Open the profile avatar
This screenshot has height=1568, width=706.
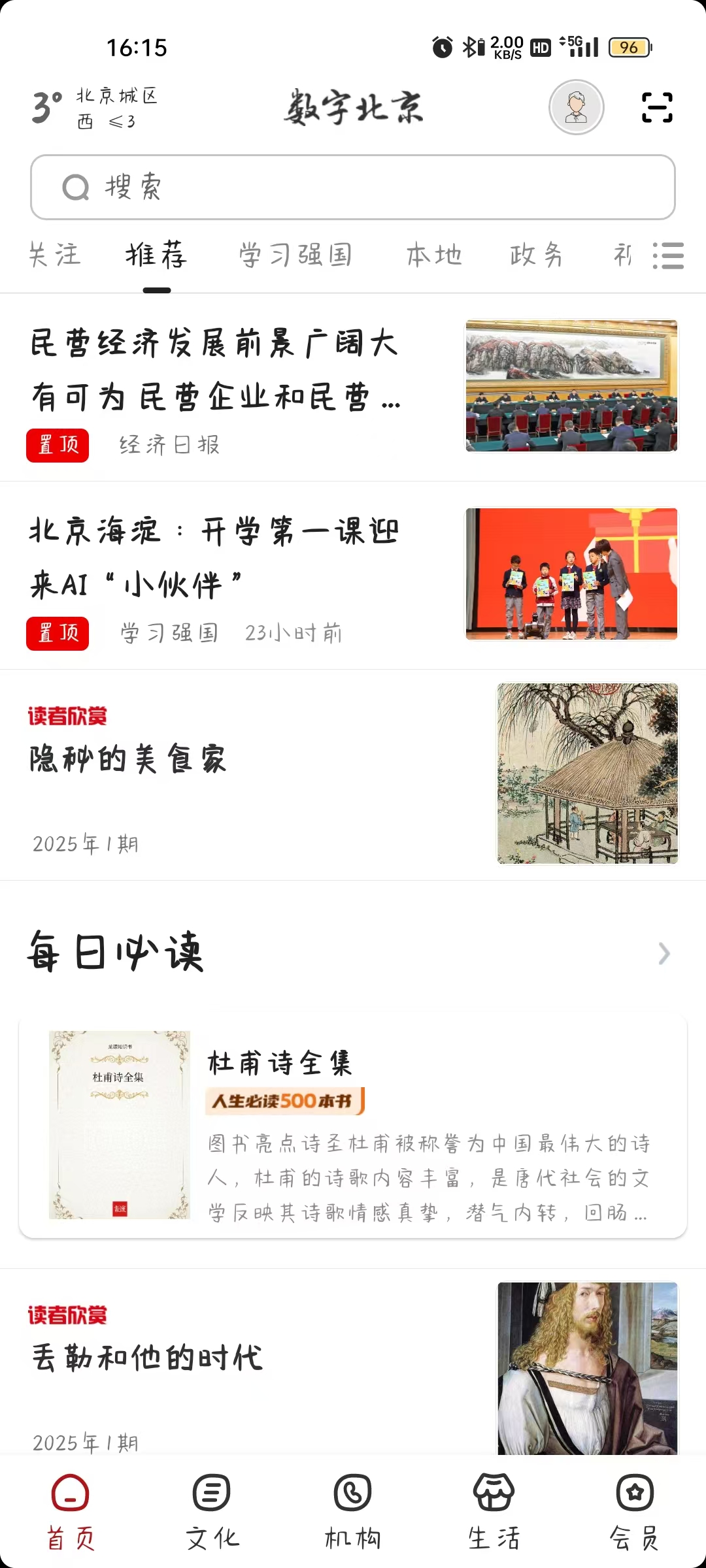click(576, 108)
